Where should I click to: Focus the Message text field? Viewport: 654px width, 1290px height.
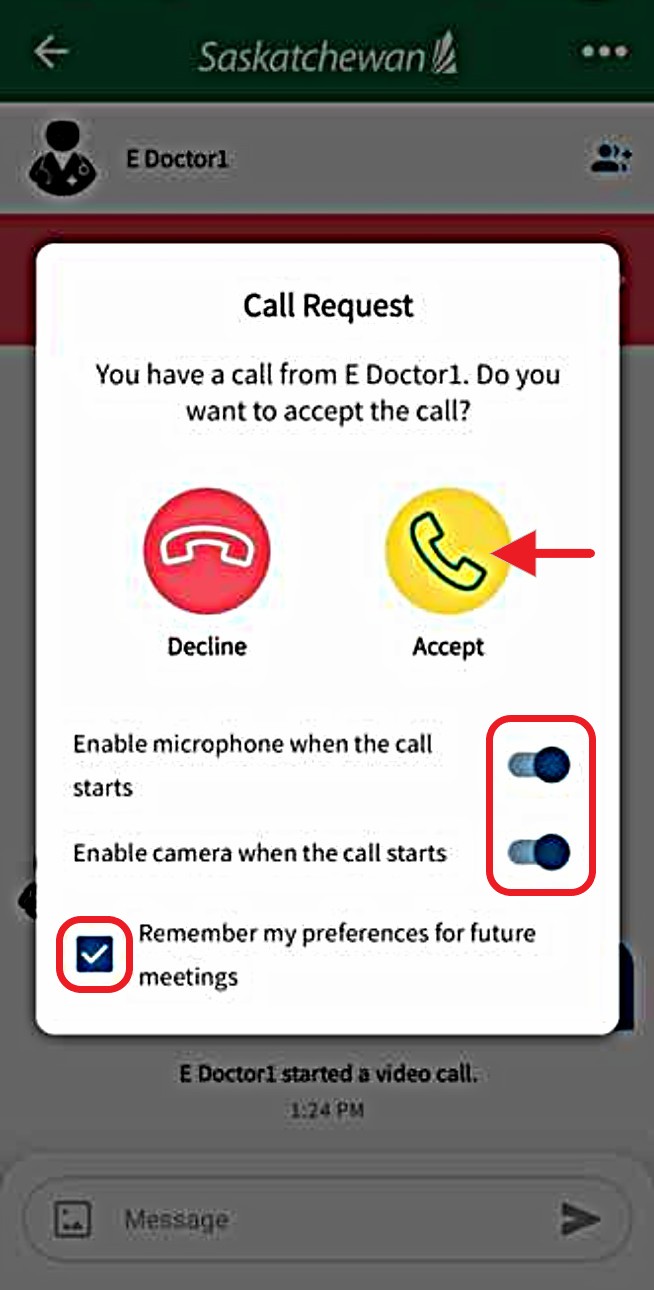tap(330, 1219)
